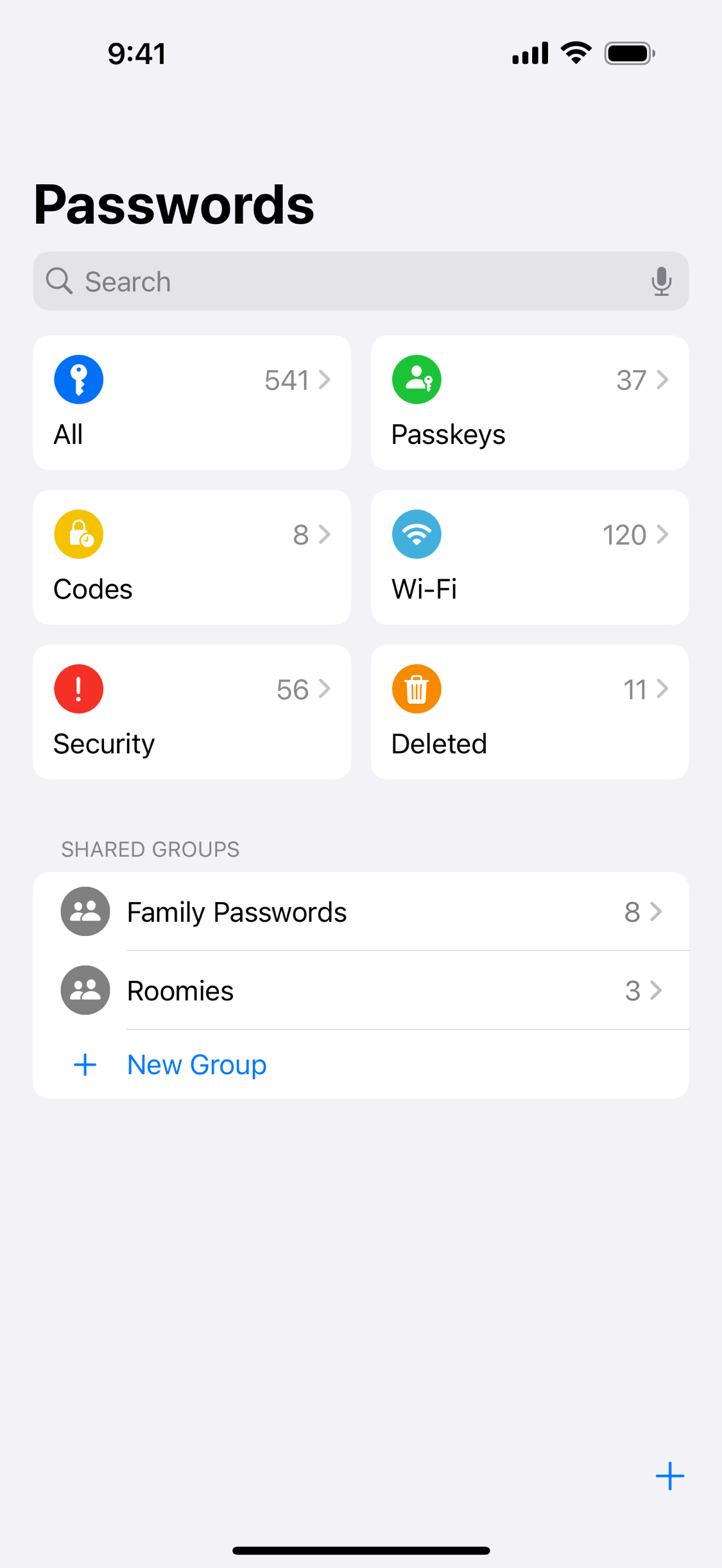This screenshot has height=1568, width=722.
Task: Open the Roomies shared group
Action: 361,991
